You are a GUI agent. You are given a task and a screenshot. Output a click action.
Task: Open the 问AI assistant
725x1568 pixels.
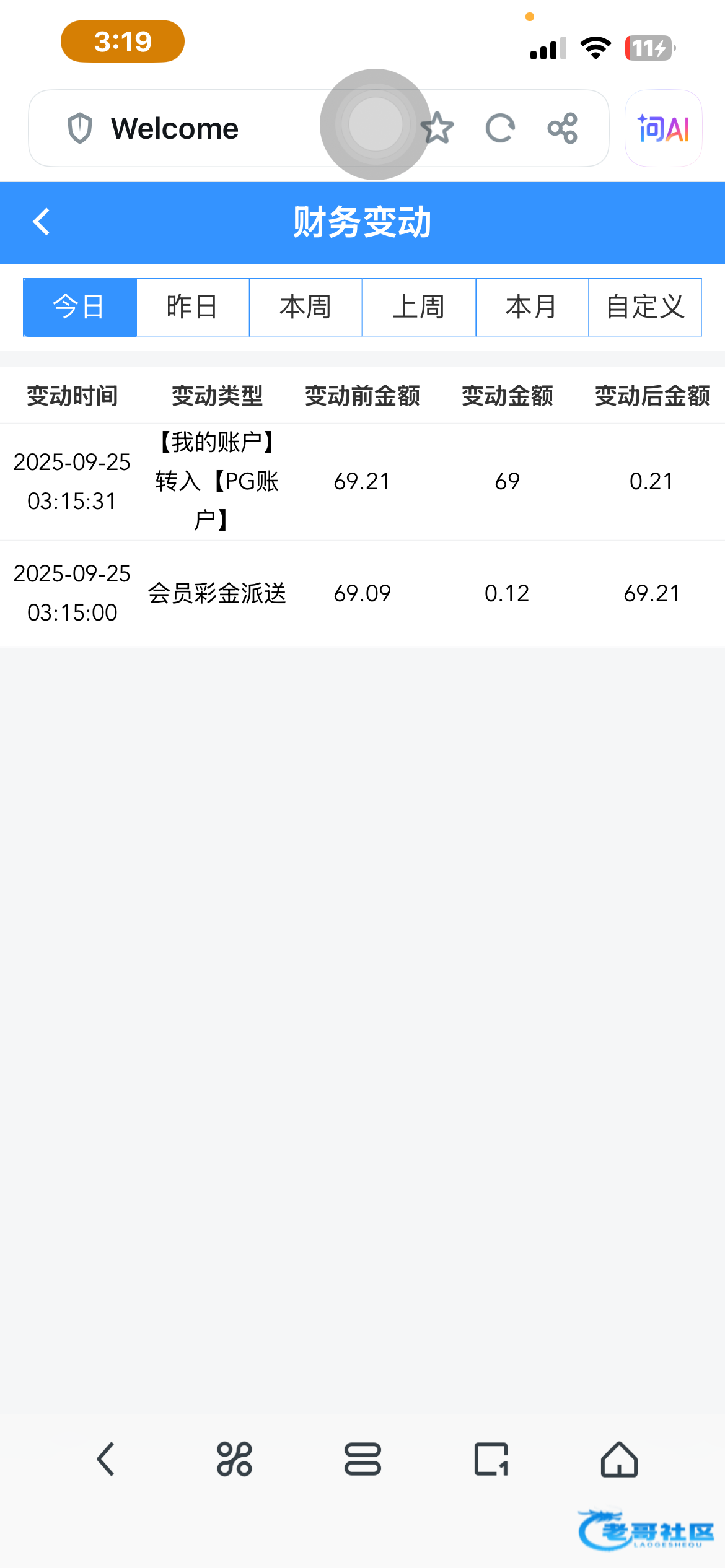663,128
